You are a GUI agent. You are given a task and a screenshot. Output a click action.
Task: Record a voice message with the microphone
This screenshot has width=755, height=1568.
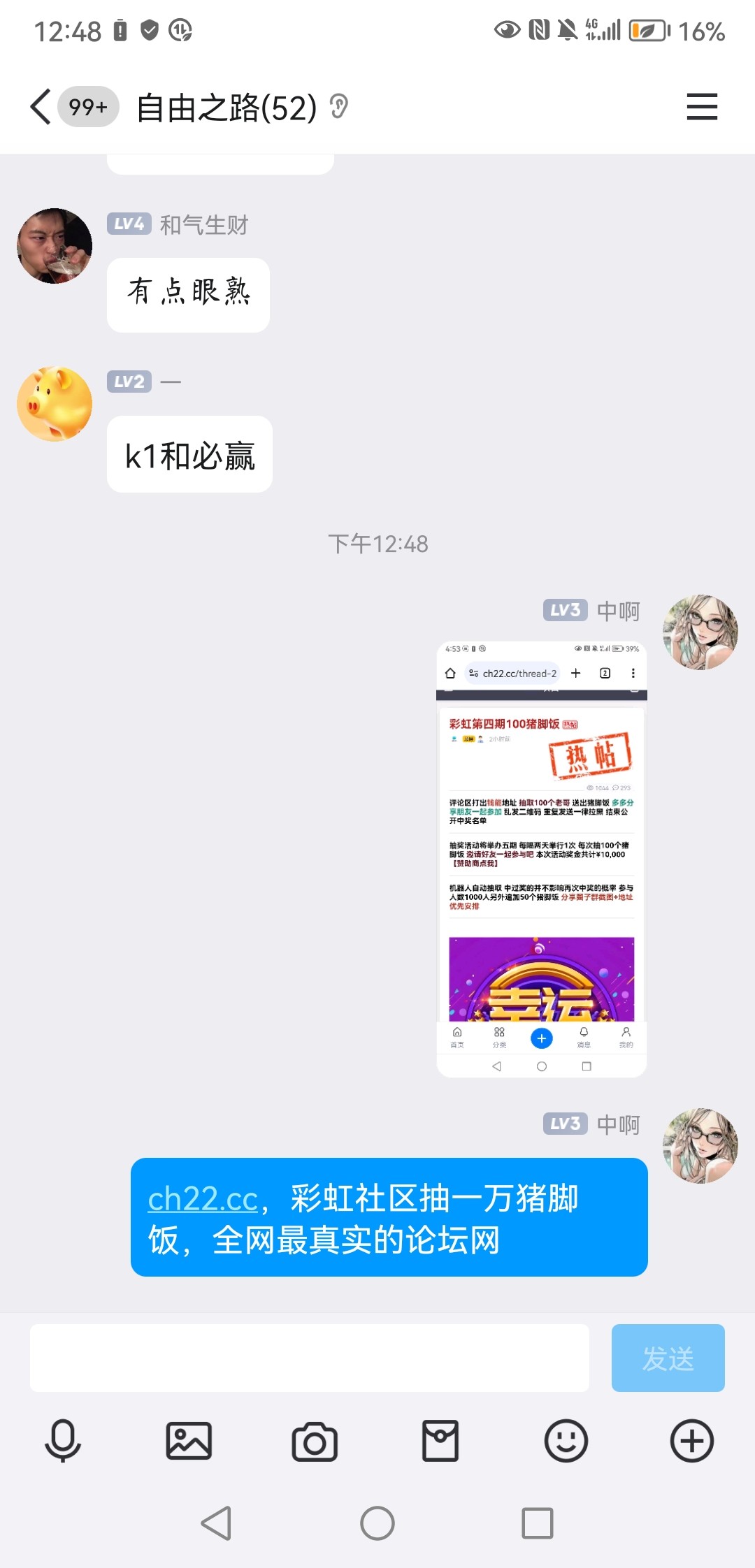pos(63,1441)
